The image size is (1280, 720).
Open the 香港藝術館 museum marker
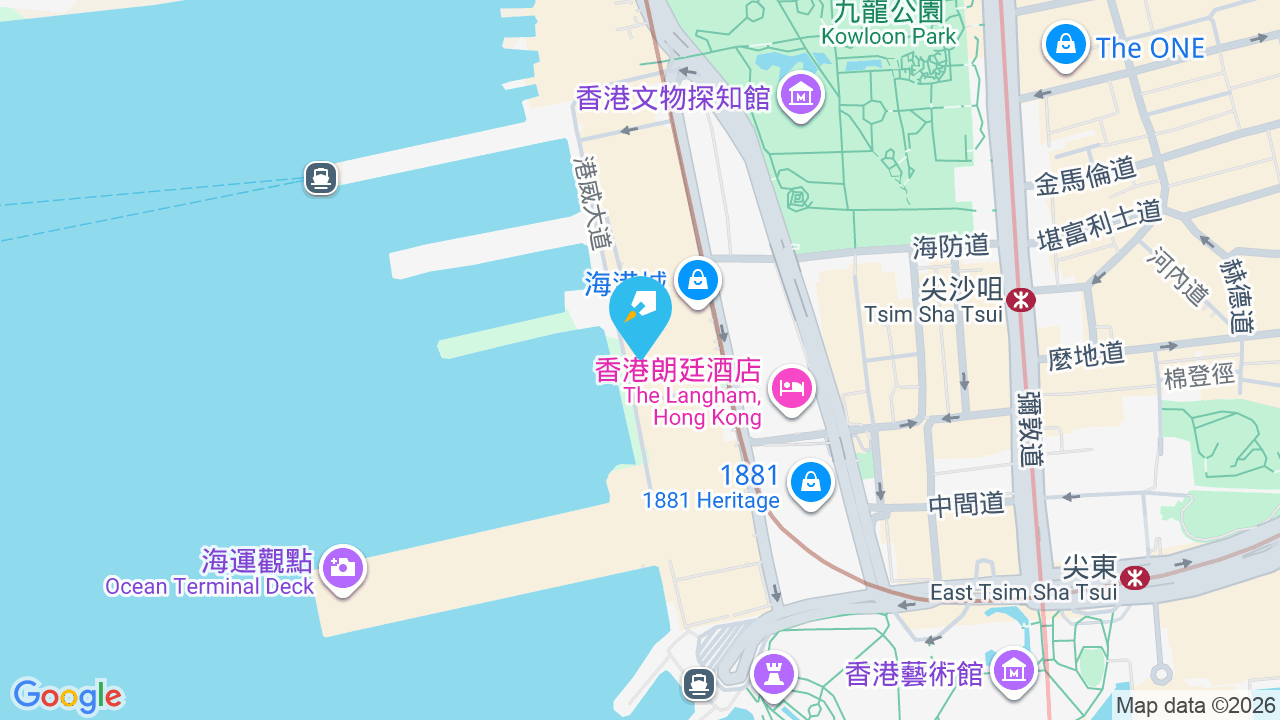click(x=1014, y=672)
